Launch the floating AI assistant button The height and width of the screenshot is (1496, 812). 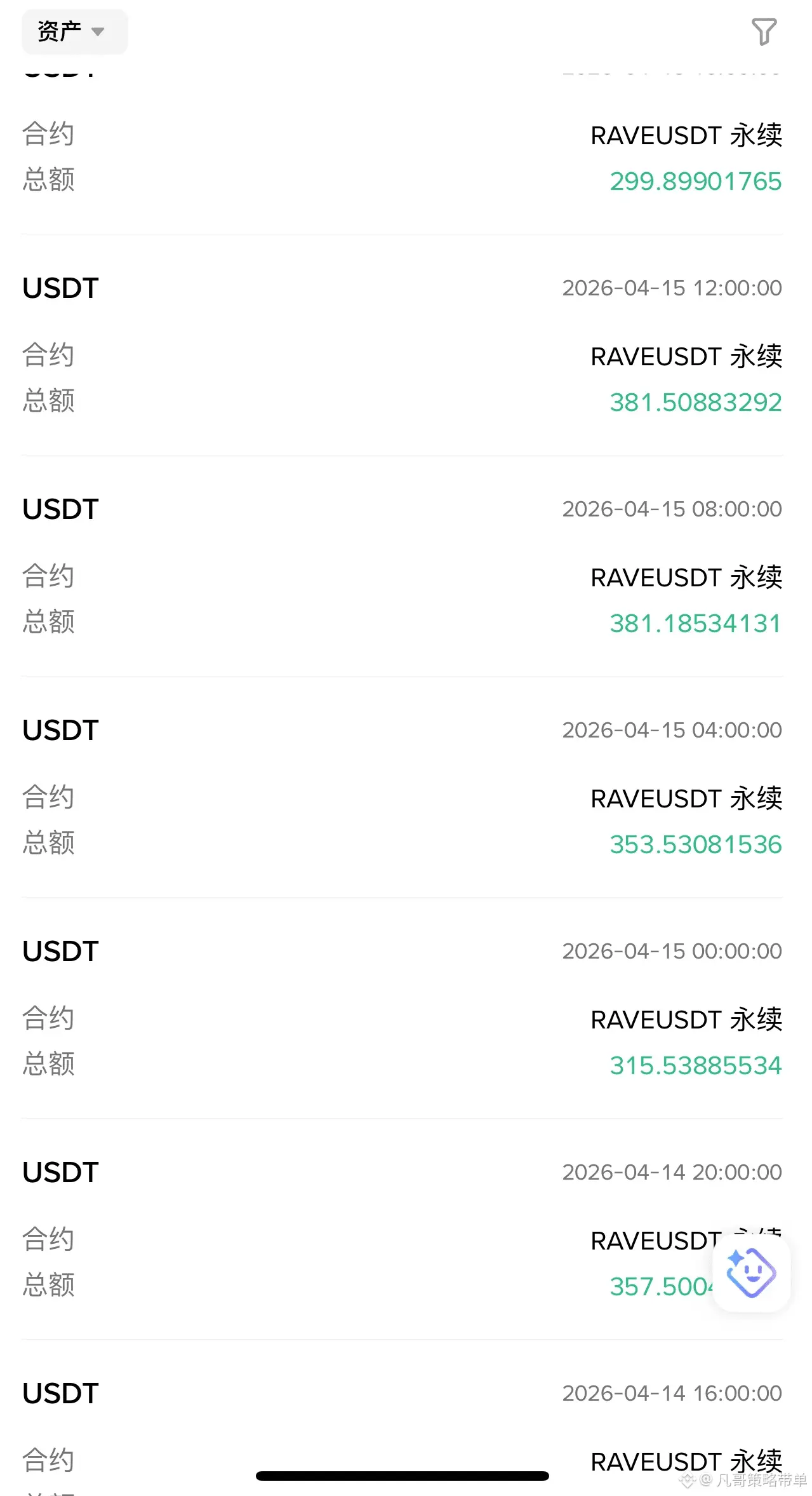coord(751,1273)
